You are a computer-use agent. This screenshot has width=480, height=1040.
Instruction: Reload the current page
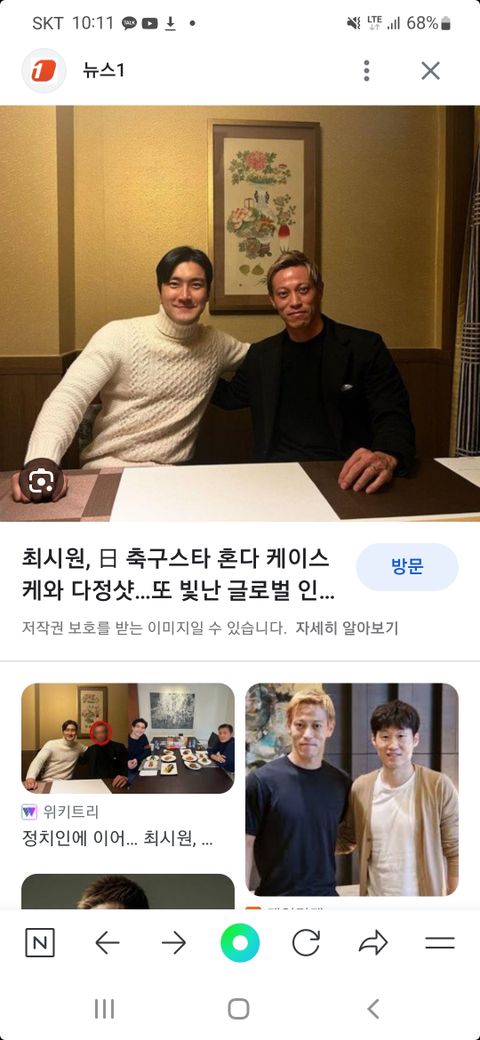click(306, 942)
